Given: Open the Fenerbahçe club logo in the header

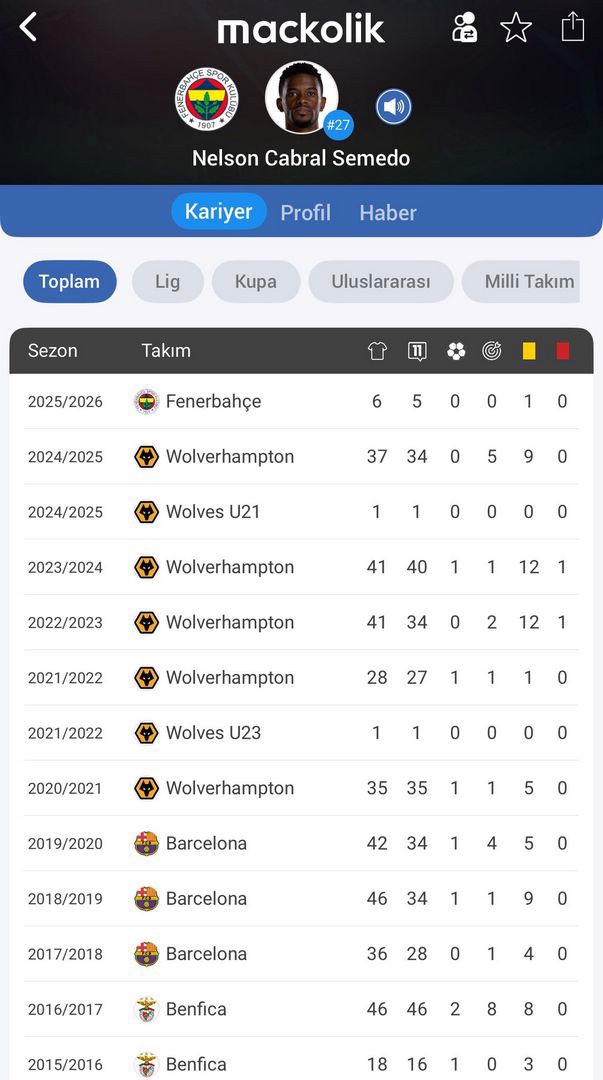Looking at the screenshot, I should (x=207, y=100).
